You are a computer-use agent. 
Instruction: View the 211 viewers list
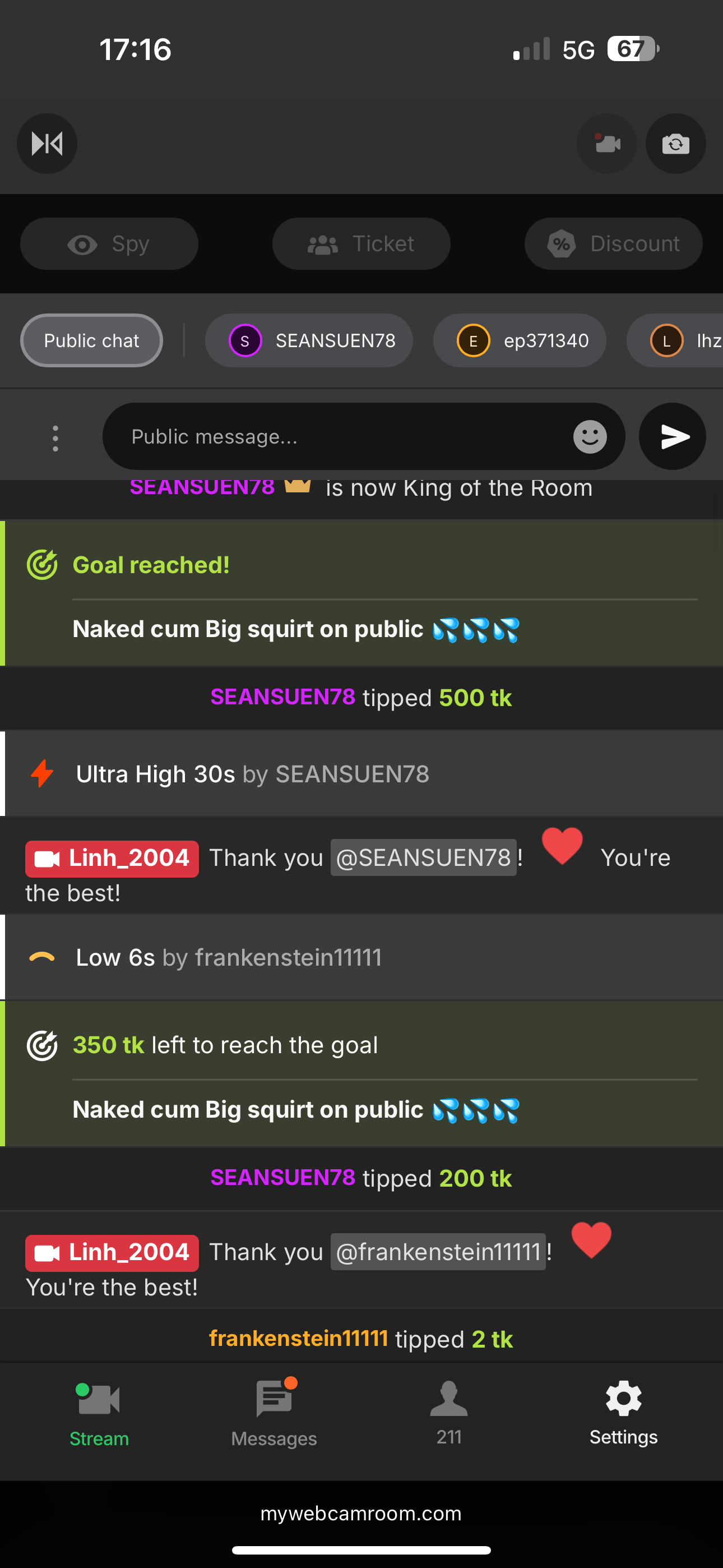pos(448,1414)
